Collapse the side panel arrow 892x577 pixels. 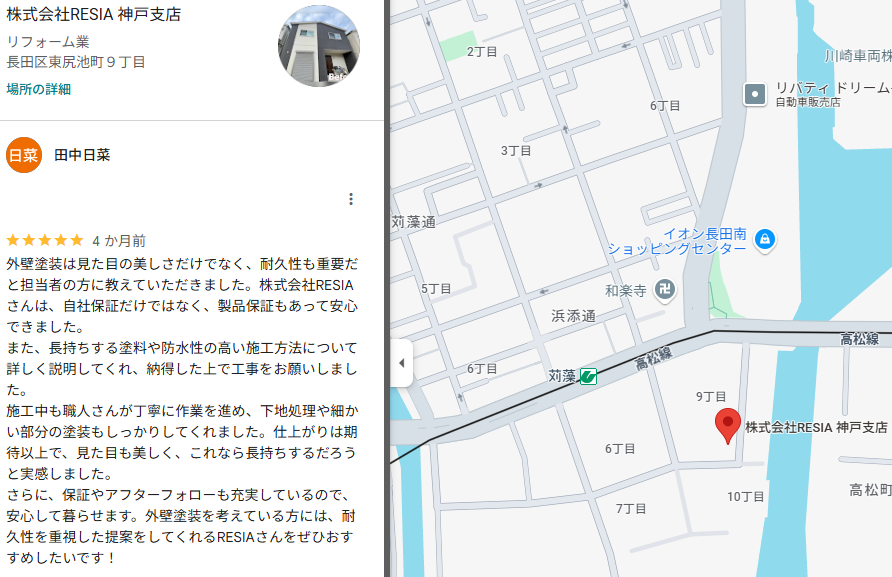coord(401,363)
